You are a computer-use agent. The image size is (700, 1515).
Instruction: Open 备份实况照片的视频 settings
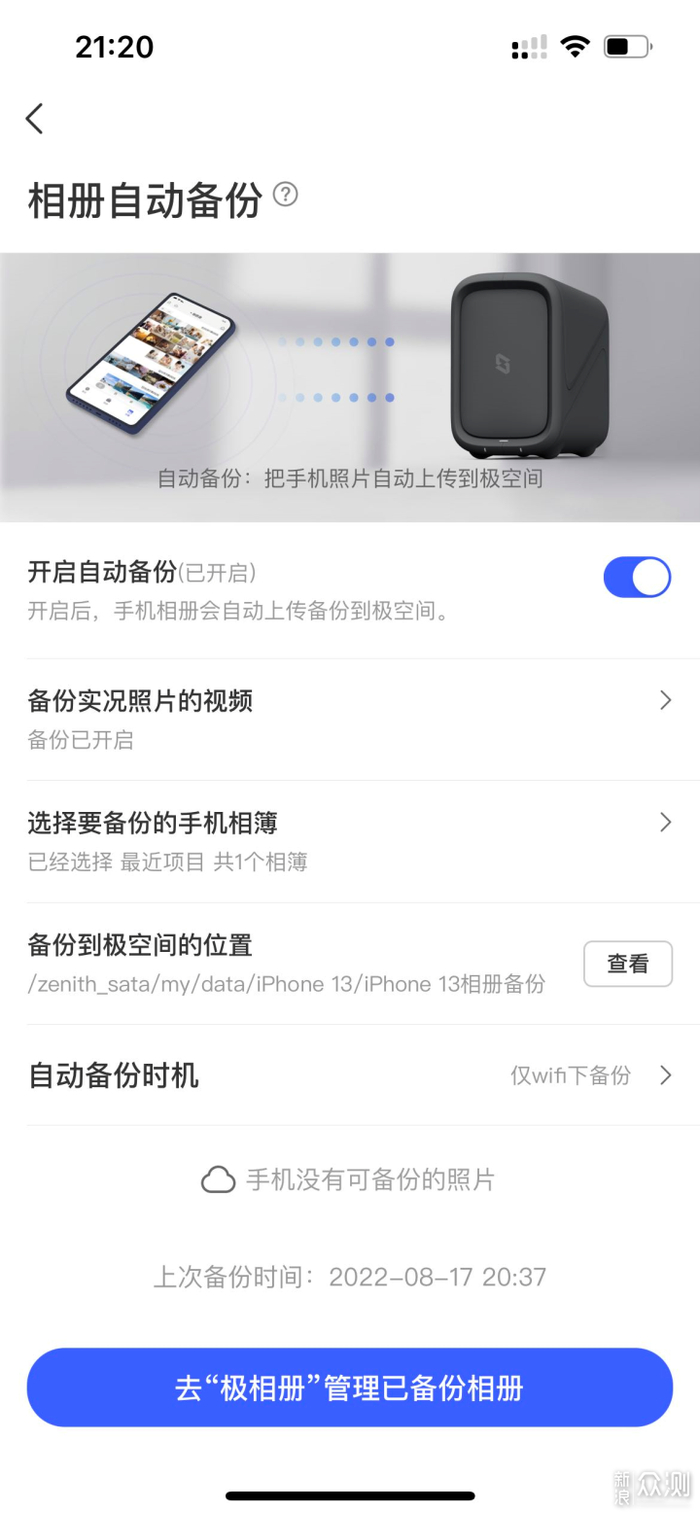click(x=350, y=718)
